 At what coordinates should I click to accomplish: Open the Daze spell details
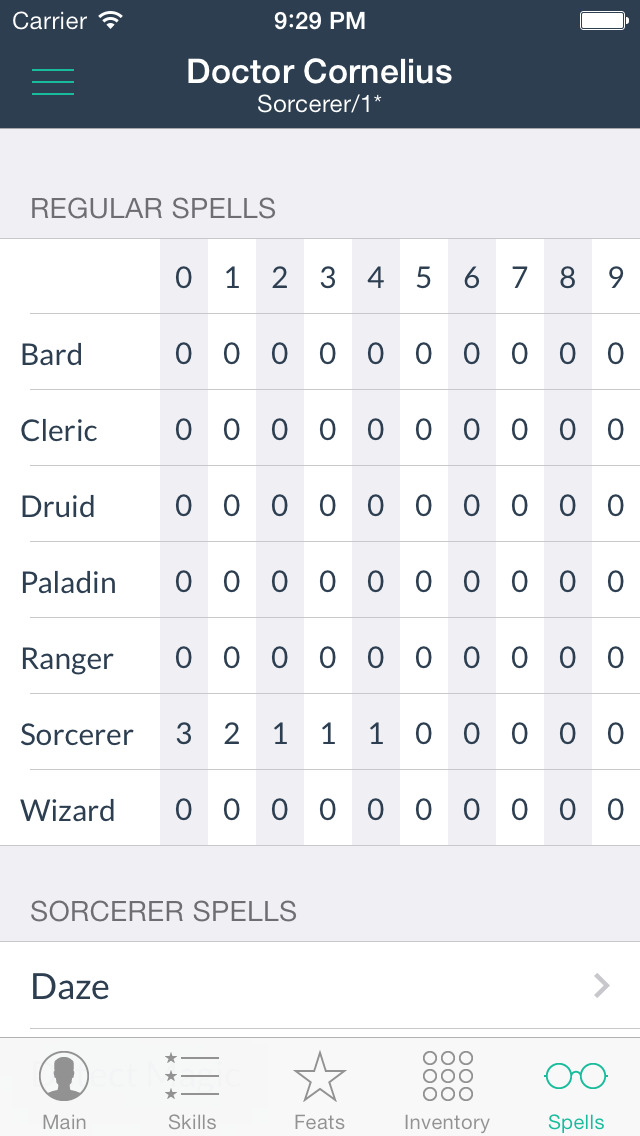[x=320, y=986]
